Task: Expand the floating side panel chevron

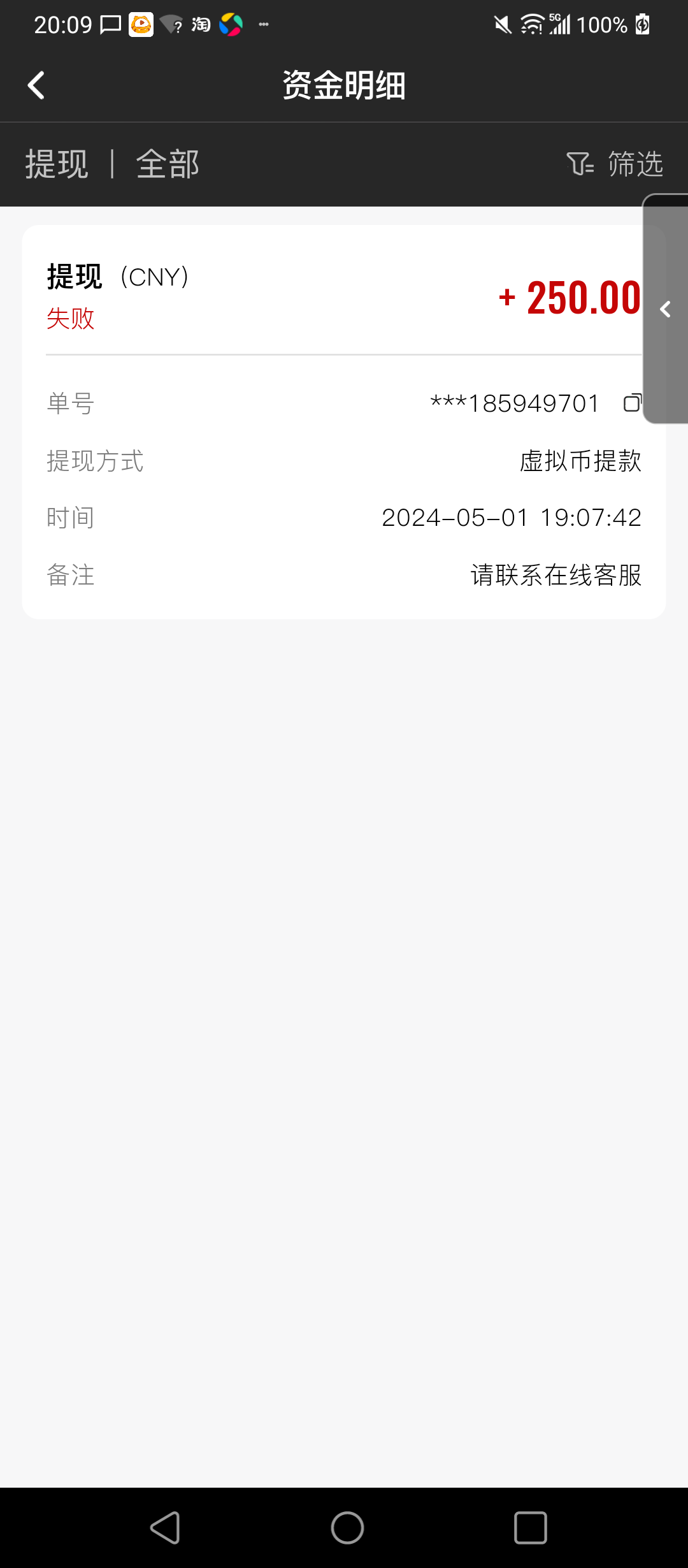Action: tap(666, 310)
